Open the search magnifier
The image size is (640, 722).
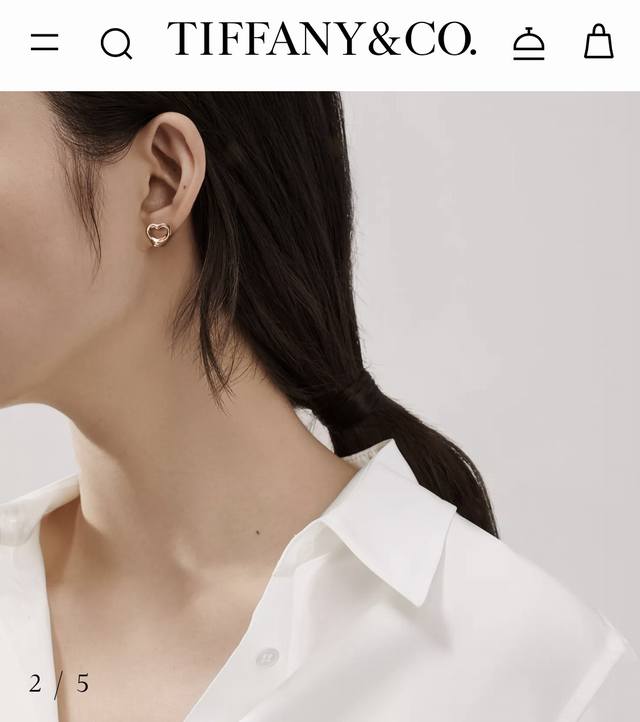(116, 44)
